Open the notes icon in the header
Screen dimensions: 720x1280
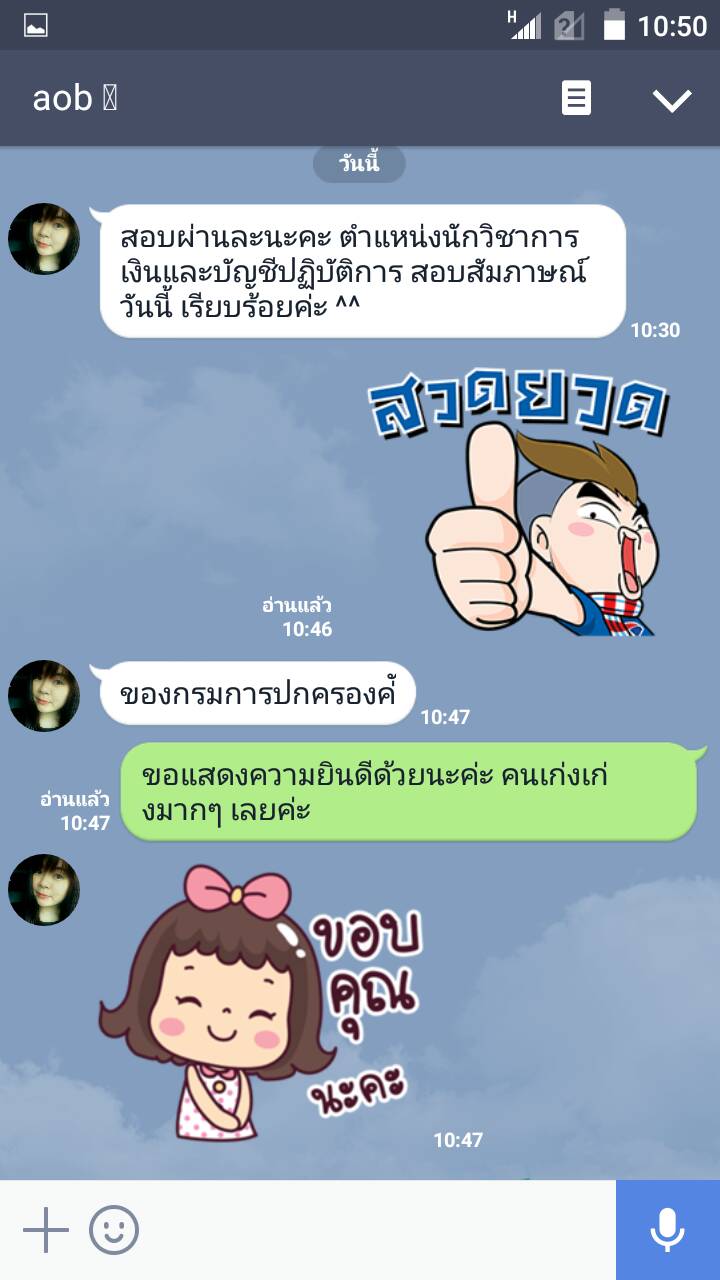[x=576, y=98]
